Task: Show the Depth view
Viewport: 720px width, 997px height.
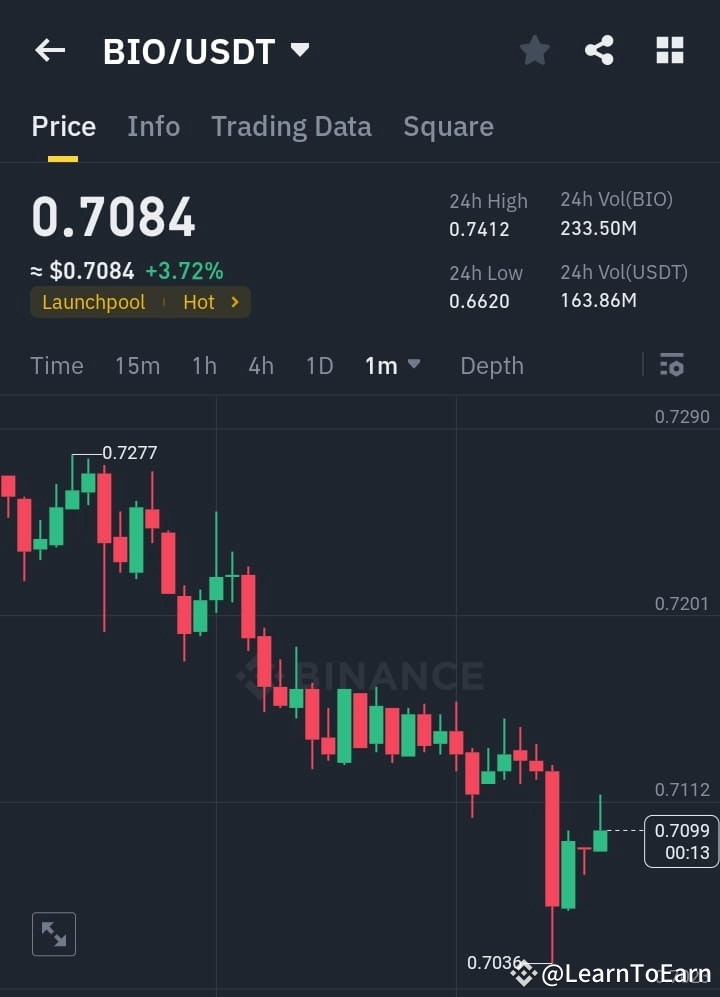Action: point(492,365)
